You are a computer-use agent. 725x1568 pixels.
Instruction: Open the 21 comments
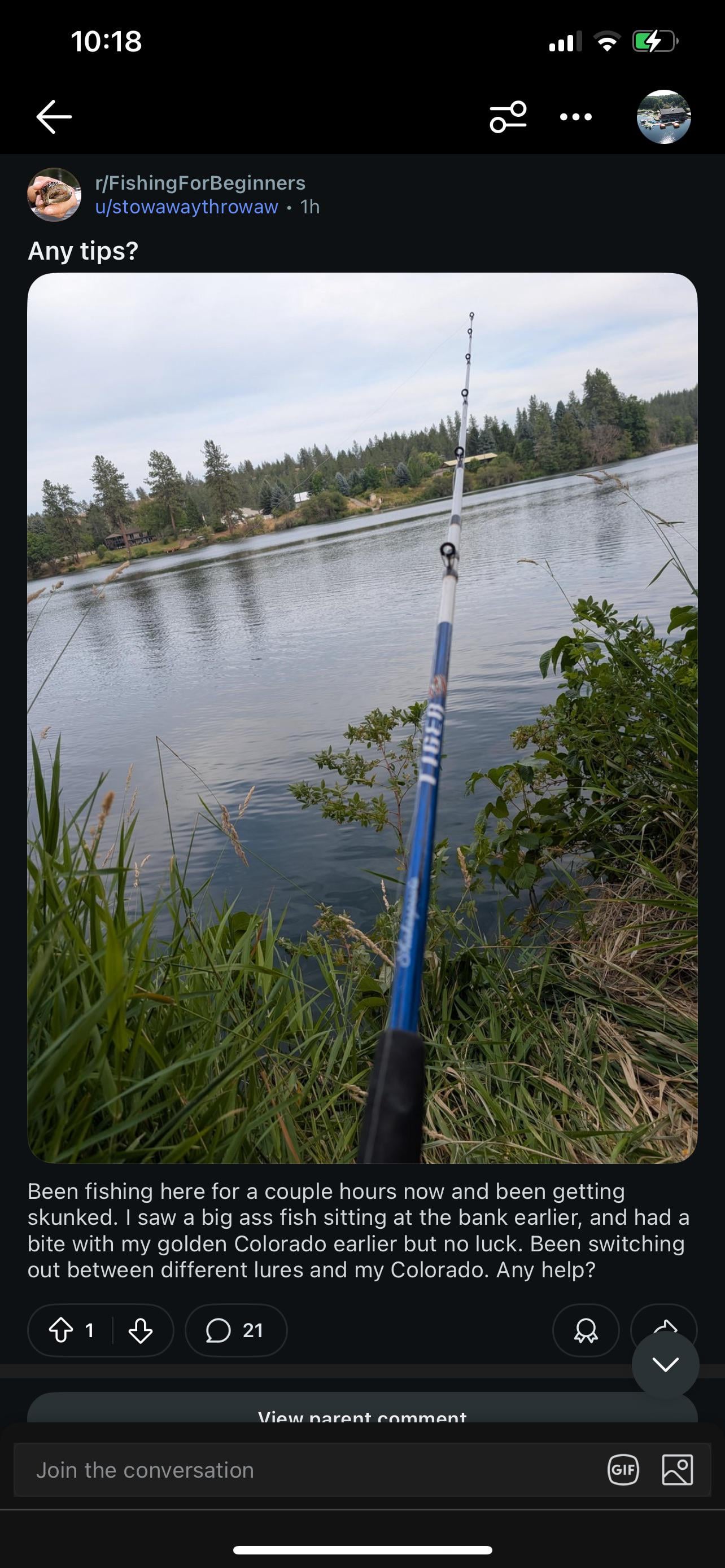[x=235, y=1330]
